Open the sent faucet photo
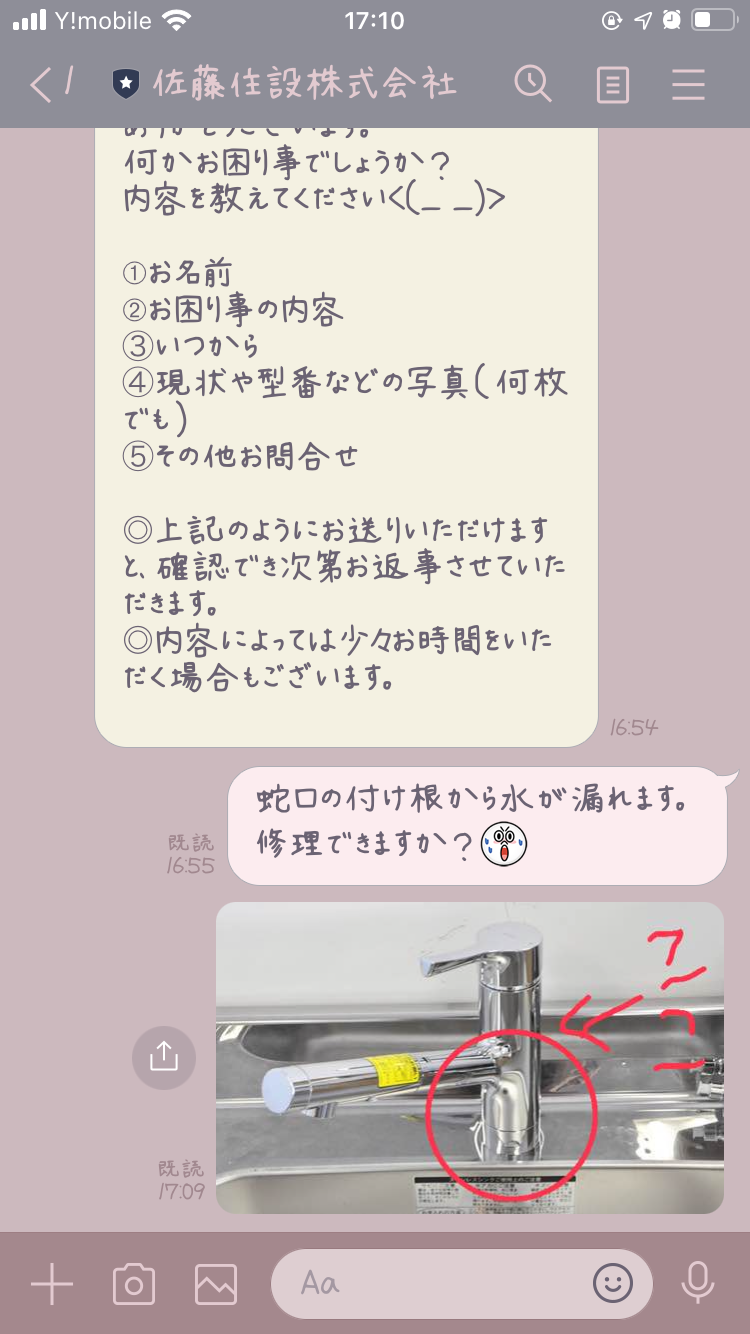This screenshot has height=1334, width=750. [470, 1057]
